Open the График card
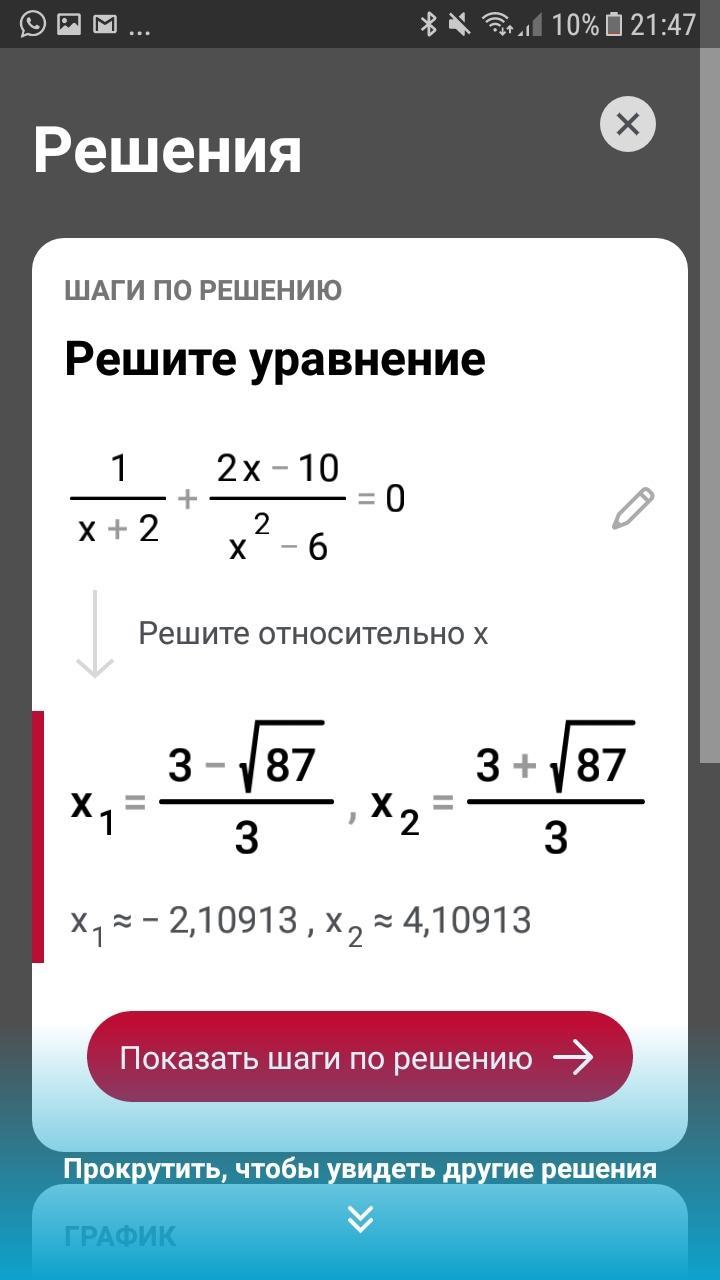The height and width of the screenshot is (1280, 720). coord(121,1236)
